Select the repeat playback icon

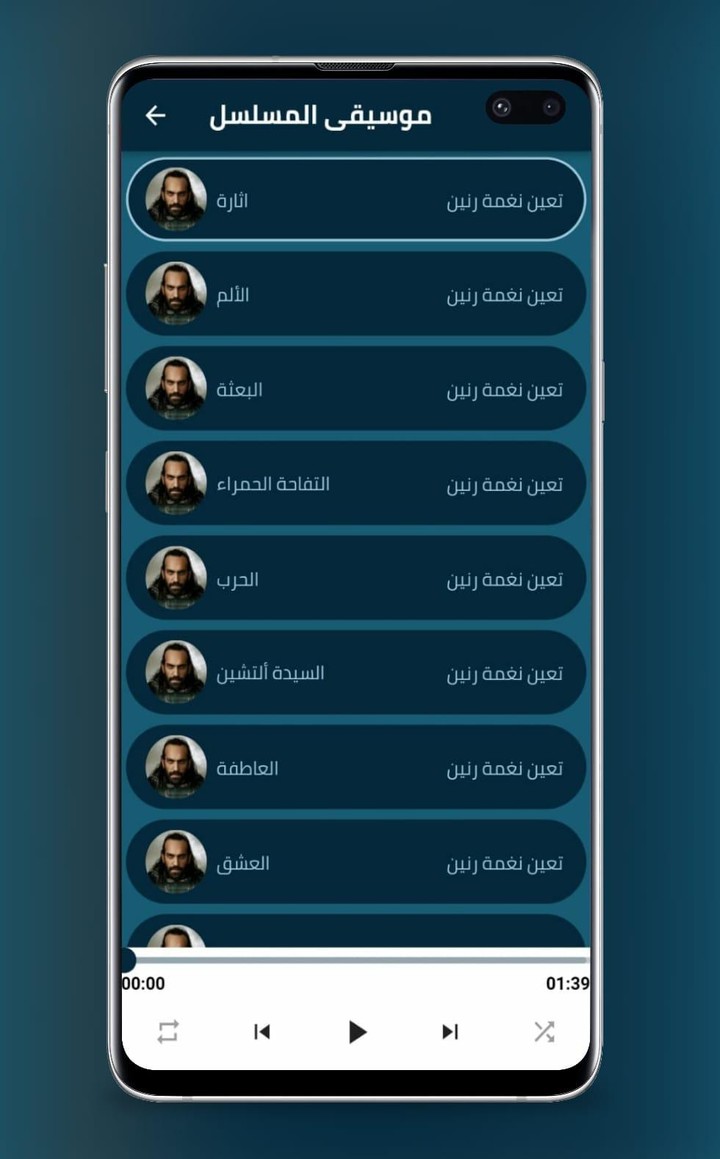coord(168,1032)
